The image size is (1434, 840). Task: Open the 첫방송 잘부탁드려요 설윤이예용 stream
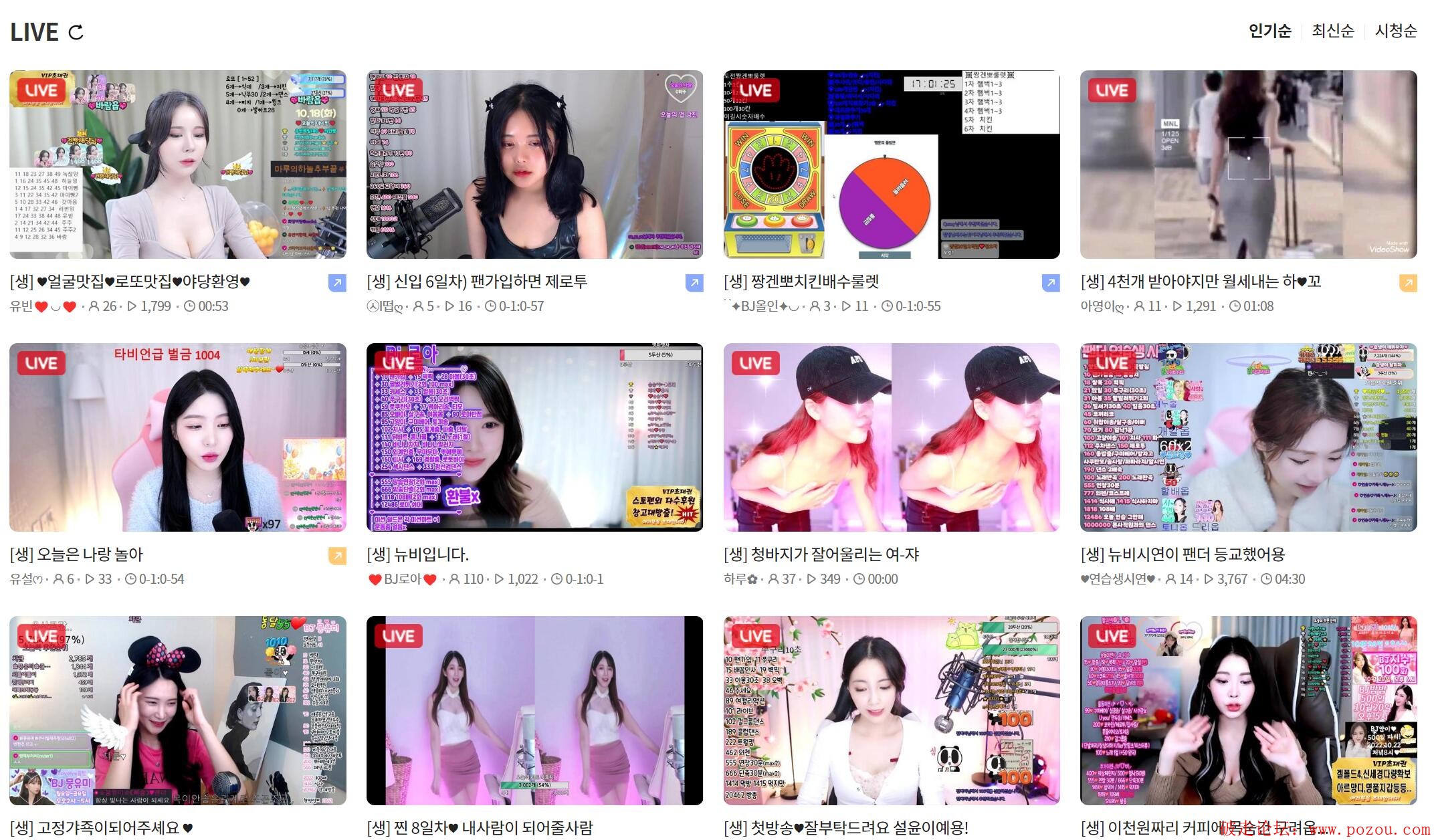(891, 710)
